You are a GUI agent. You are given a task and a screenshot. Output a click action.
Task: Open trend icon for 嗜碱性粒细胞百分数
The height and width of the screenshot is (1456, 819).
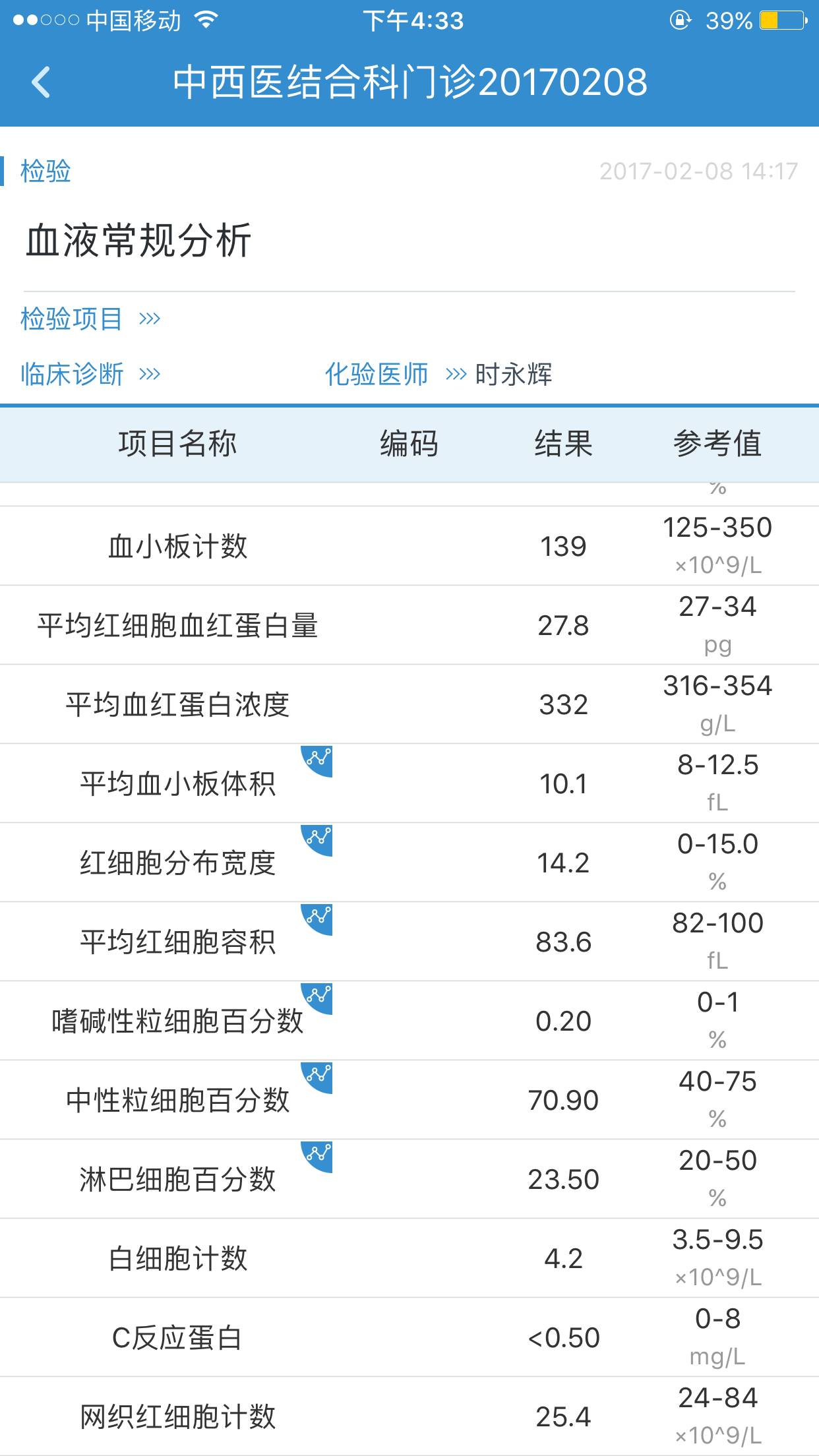pyautogui.click(x=318, y=996)
